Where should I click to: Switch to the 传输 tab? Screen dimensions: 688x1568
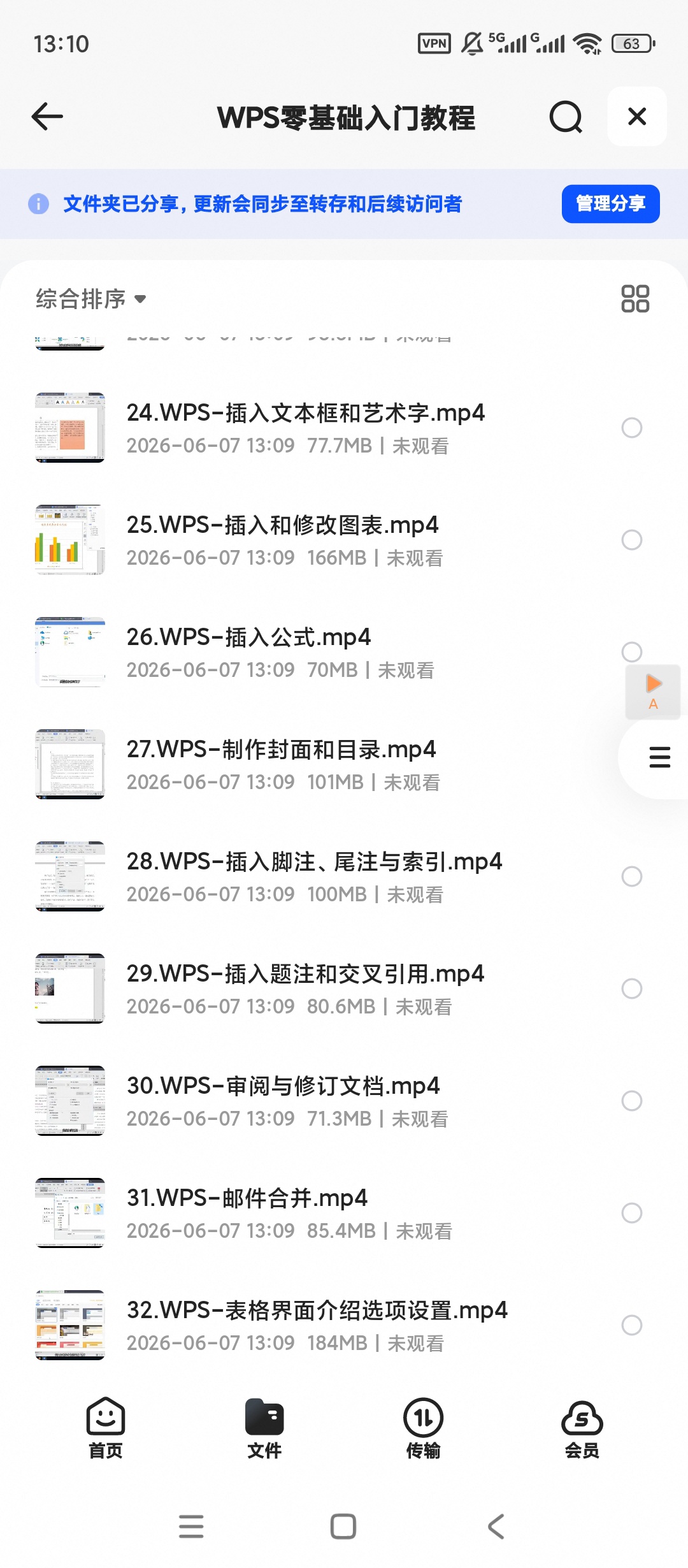pos(423,1428)
